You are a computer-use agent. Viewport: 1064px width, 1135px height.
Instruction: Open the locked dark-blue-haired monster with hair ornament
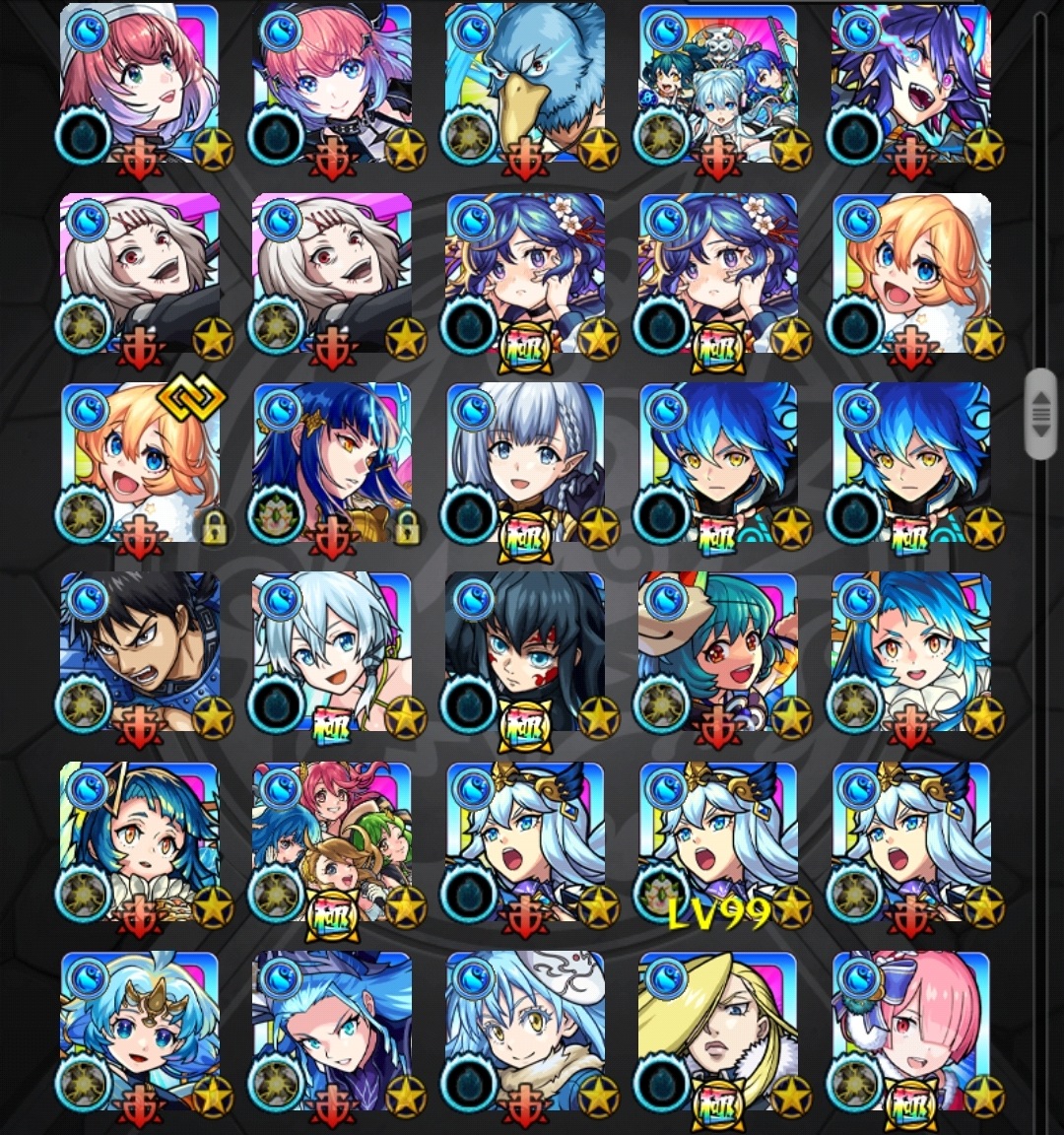332,462
